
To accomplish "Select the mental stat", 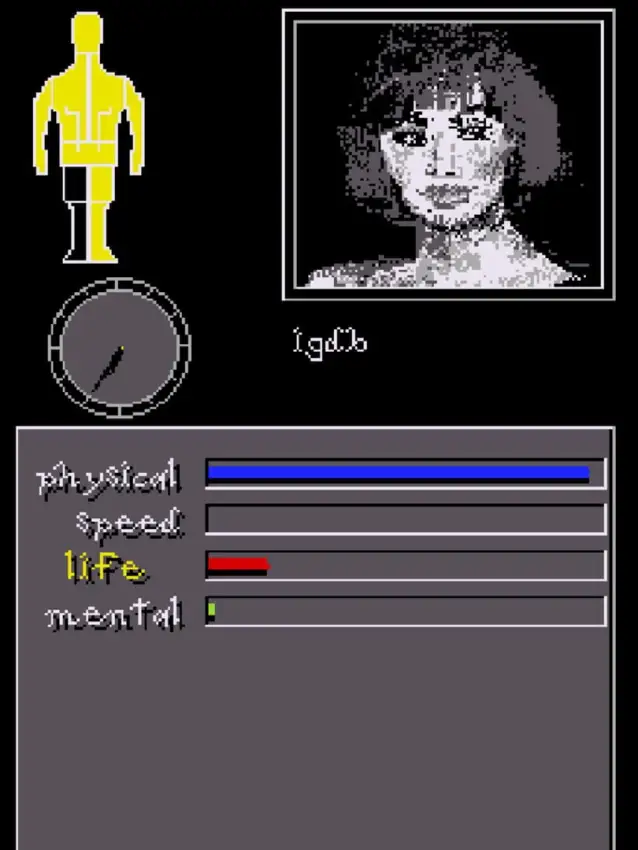I will [x=115, y=613].
